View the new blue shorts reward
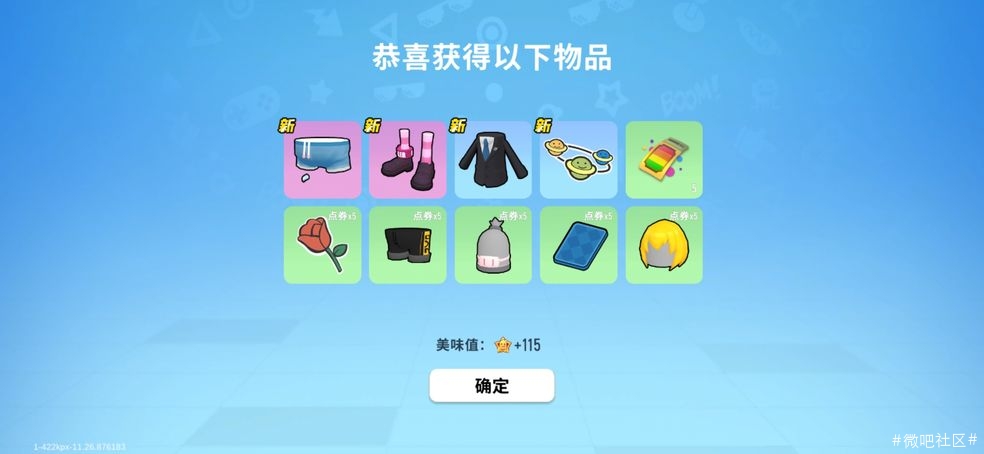Viewport: 984px width, 454px height. point(322,160)
